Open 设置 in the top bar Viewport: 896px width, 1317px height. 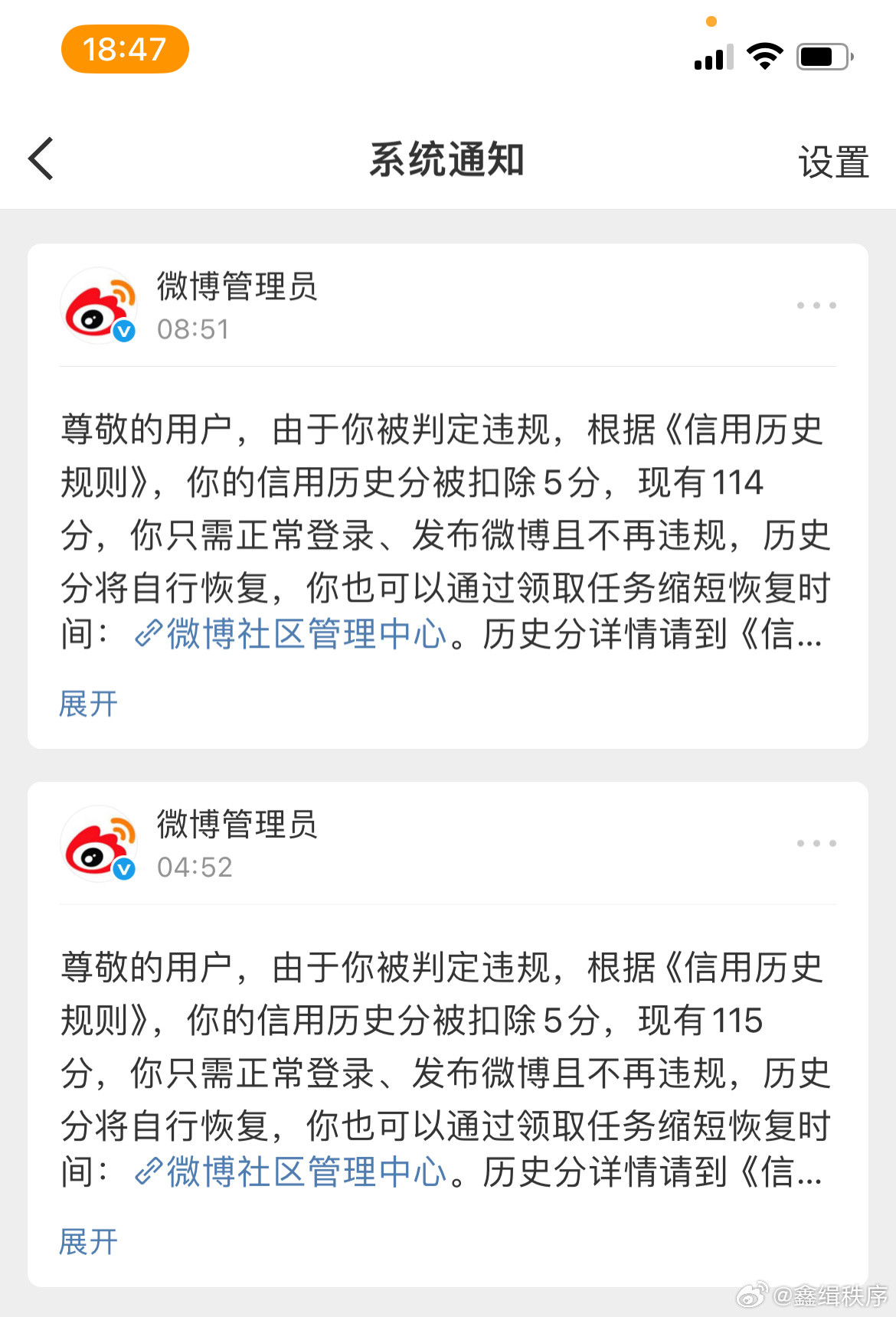(x=833, y=162)
